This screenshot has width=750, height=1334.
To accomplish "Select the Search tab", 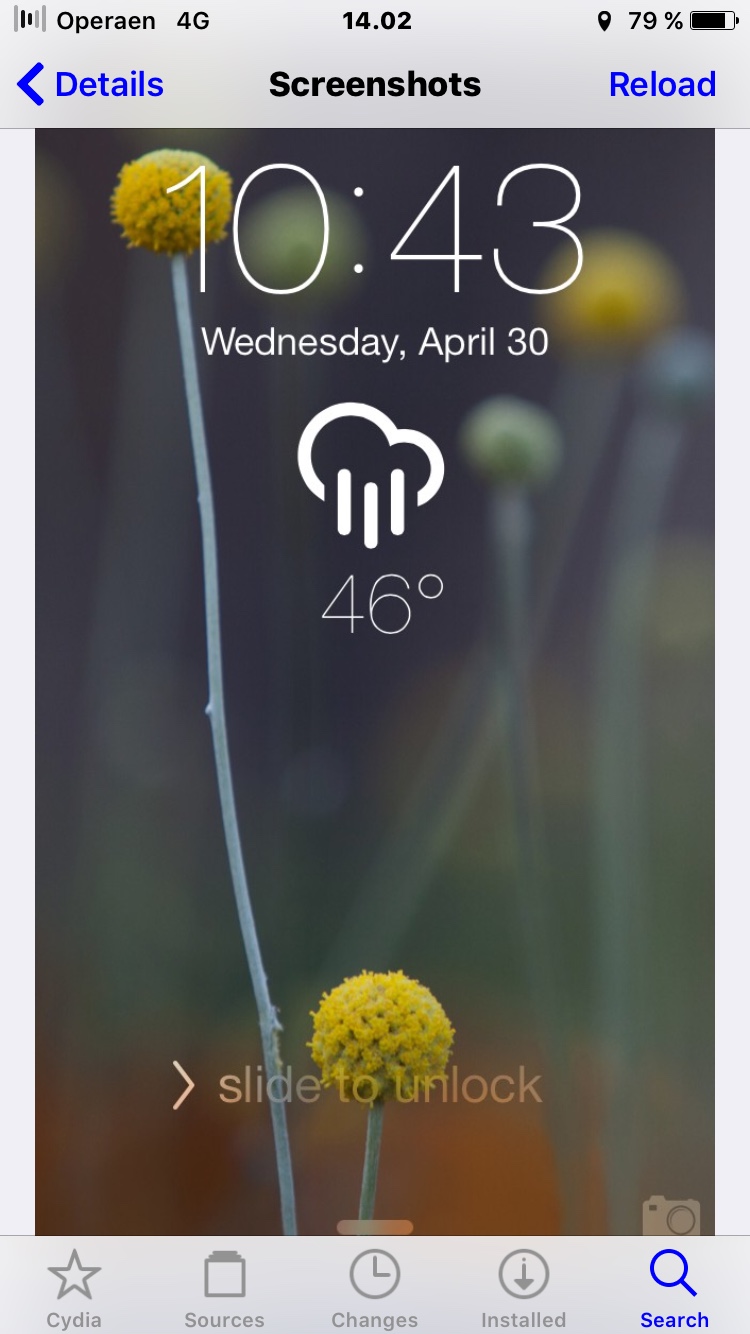I will 674,1288.
